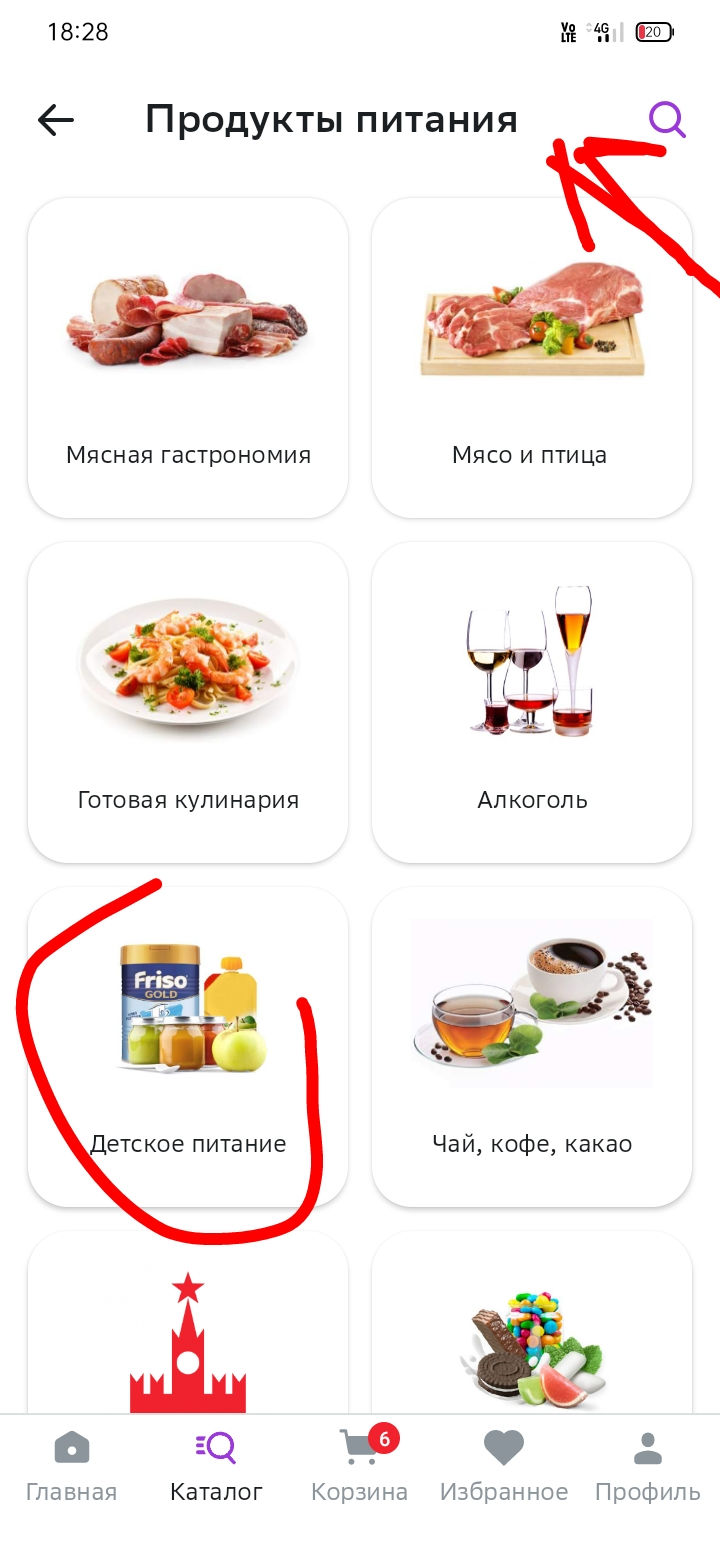720x1544 pixels.
Task: Choose the Детское питание category
Action: [x=188, y=1047]
